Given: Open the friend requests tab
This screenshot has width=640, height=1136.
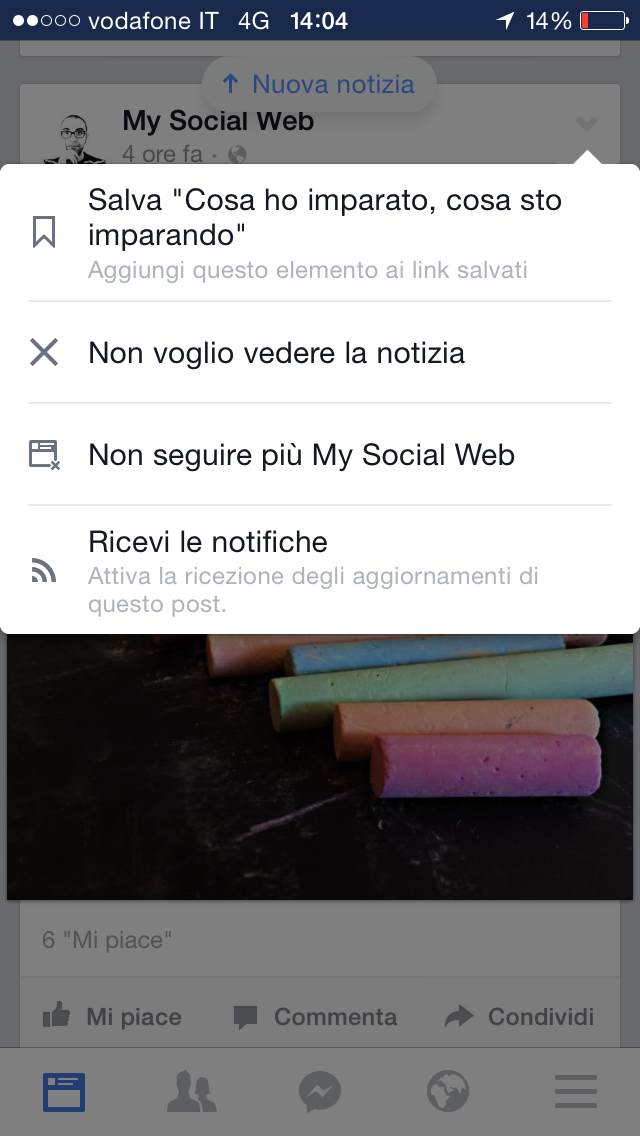Looking at the screenshot, I should (x=192, y=1092).
